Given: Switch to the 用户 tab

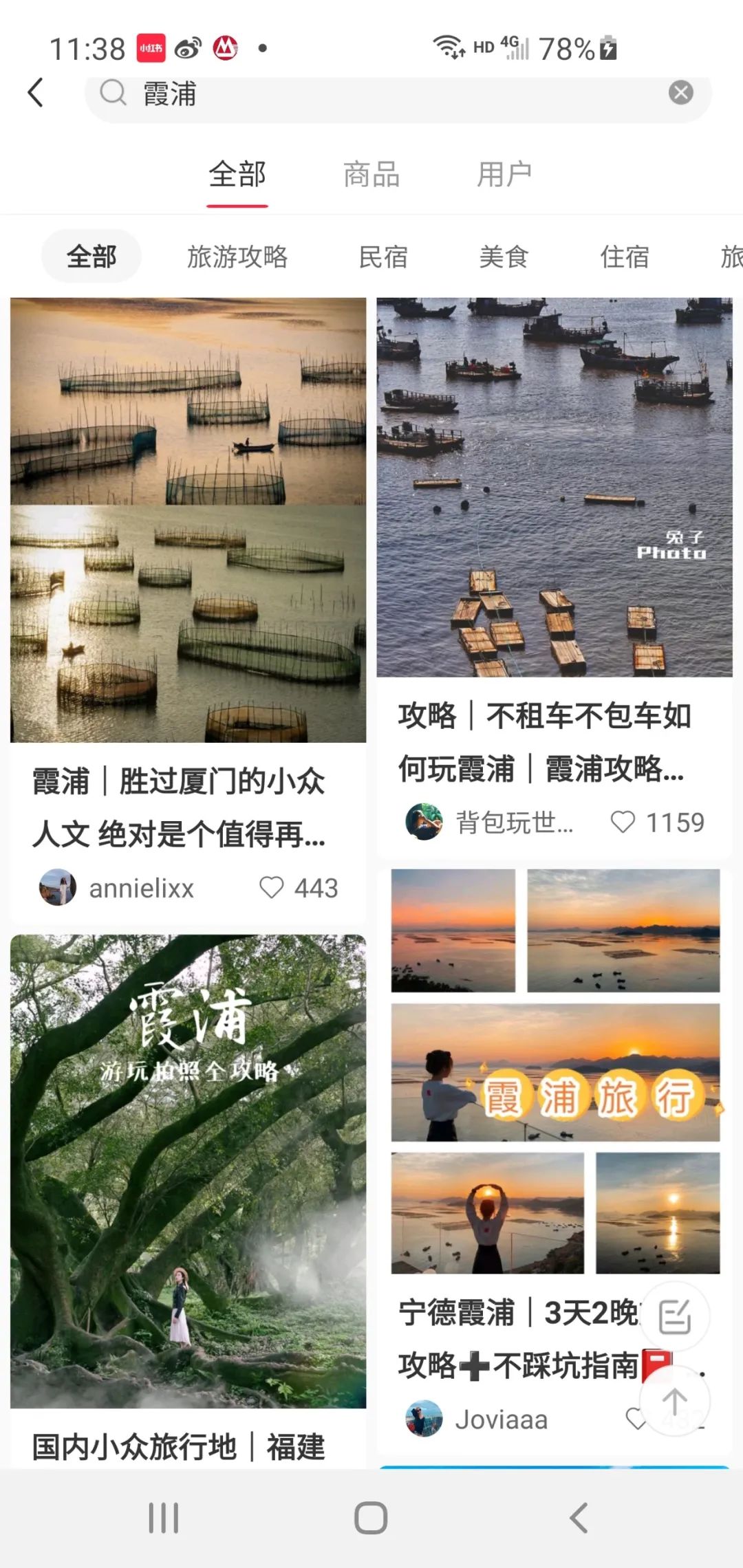Looking at the screenshot, I should 504,174.
